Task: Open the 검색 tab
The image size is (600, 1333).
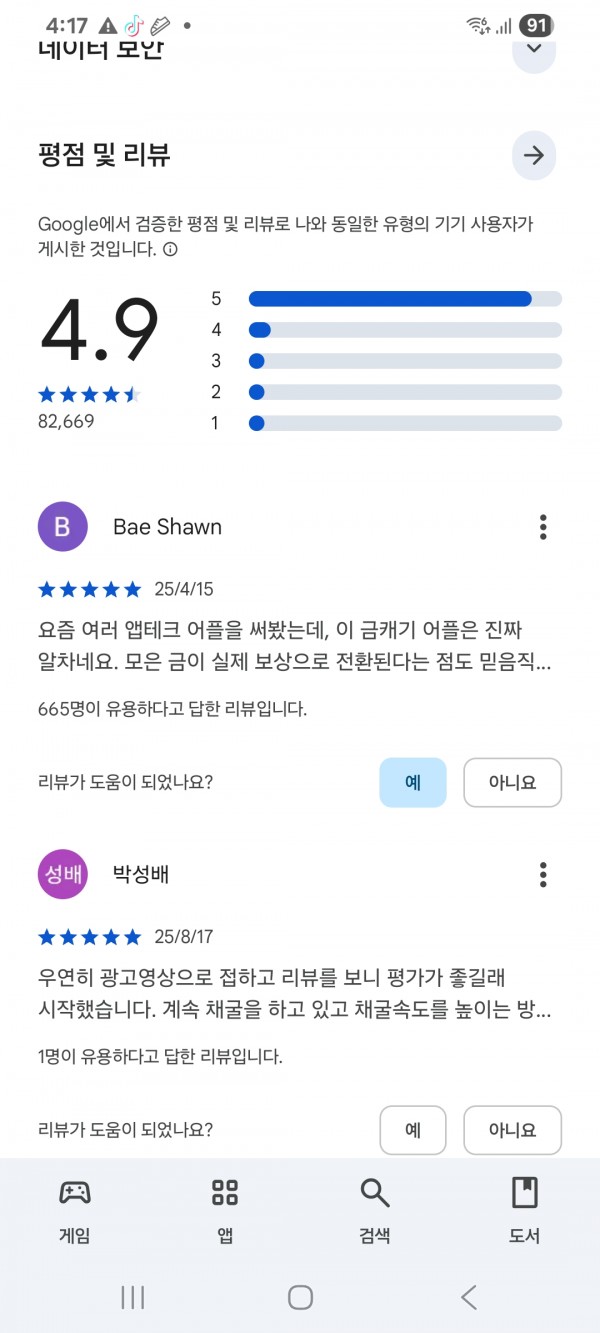Action: pyautogui.click(x=375, y=1209)
